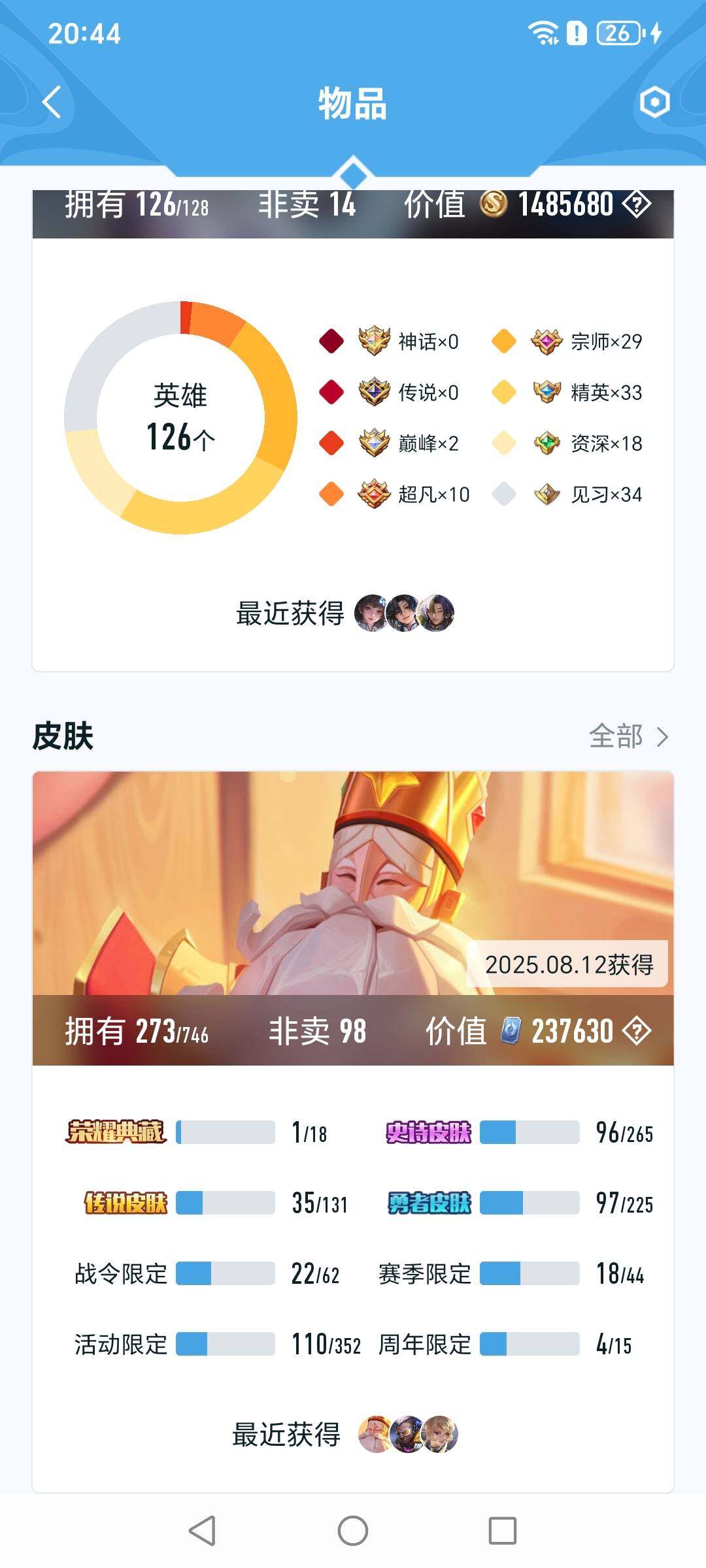Open skin value info next to 237630
The width and height of the screenshot is (706, 1568).
coord(637,1032)
